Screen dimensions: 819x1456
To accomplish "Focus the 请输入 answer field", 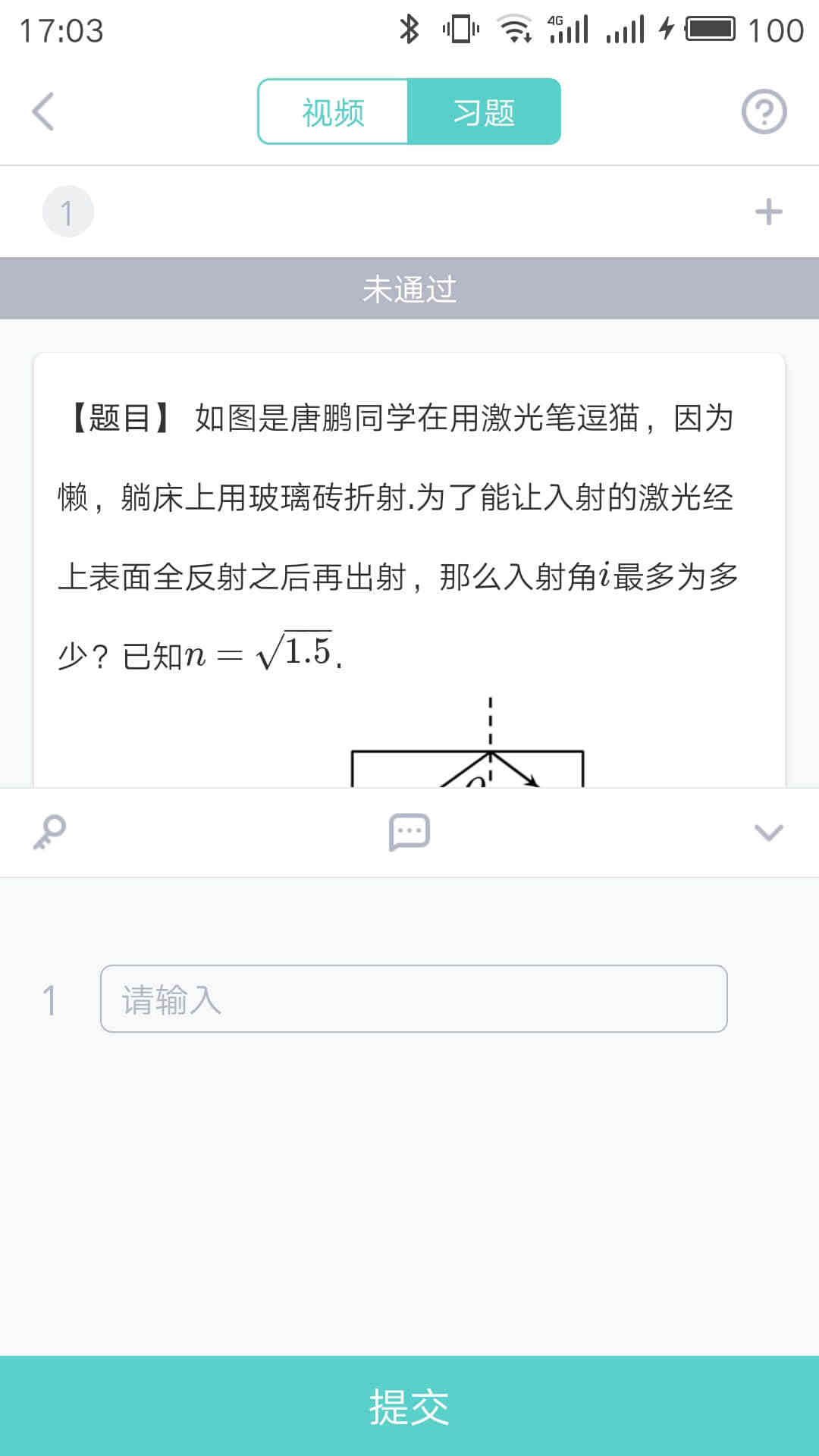I will [413, 999].
